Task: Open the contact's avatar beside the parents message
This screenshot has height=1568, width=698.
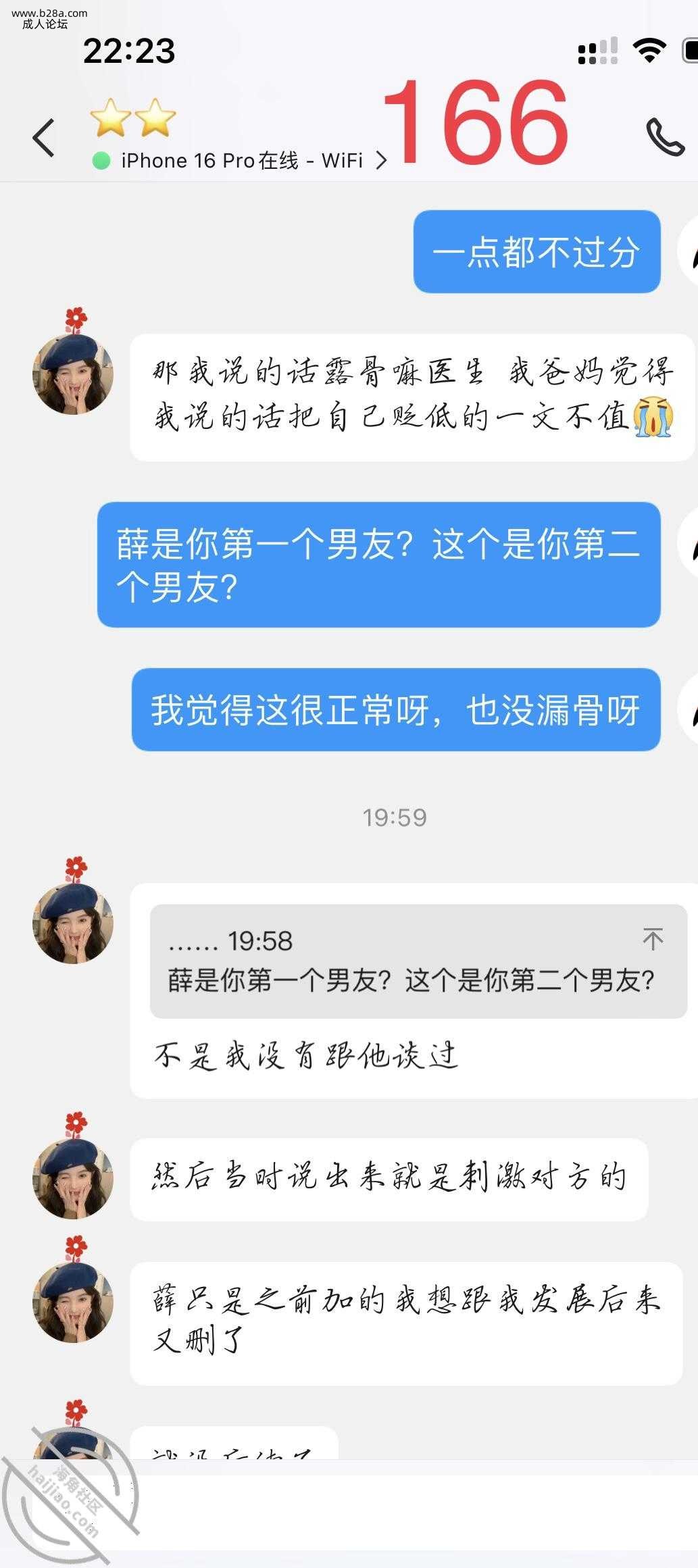Action: [x=73, y=374]
